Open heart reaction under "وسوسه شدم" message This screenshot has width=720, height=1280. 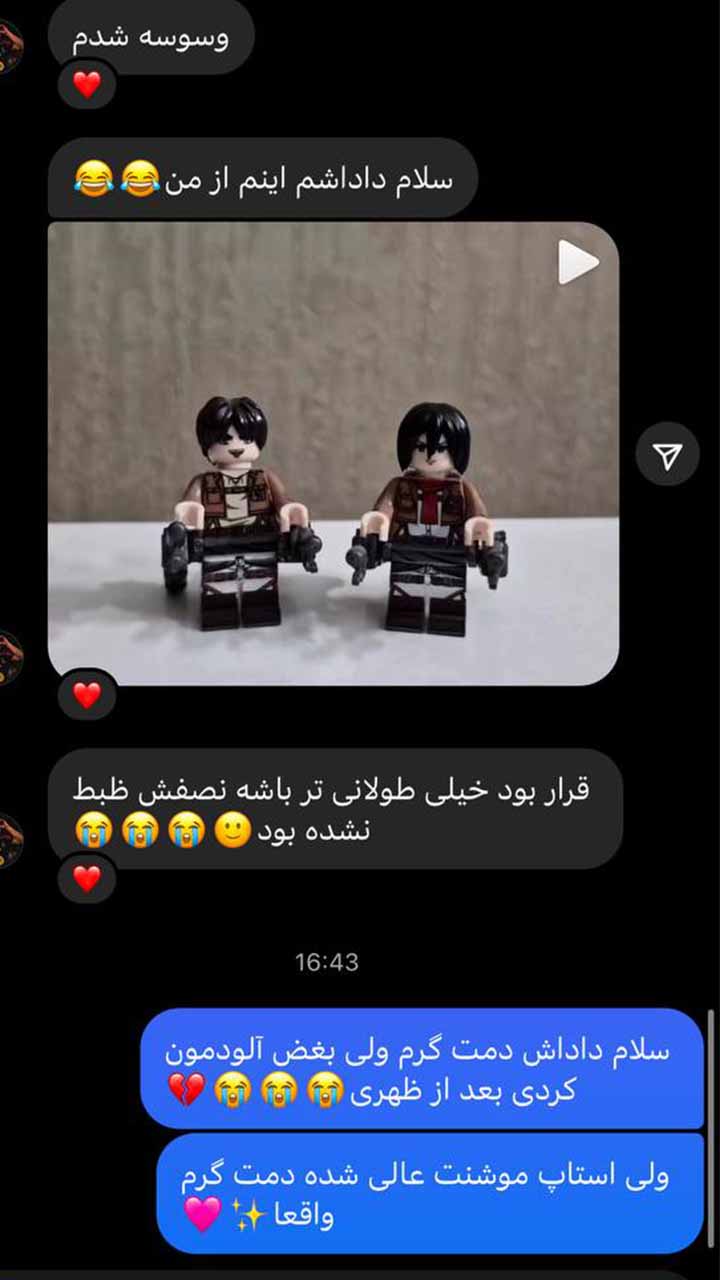(87, 85)
